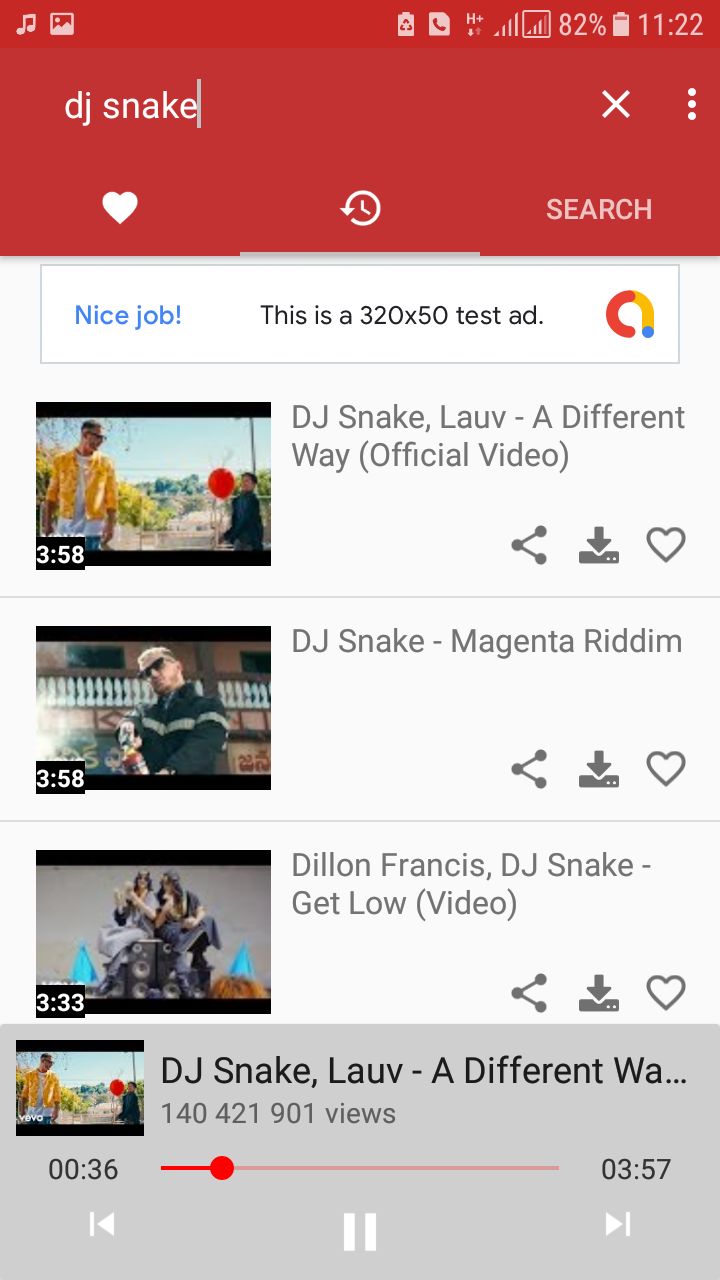Switch to the history tab
This screenshot has width=720, height=1280.
360,208
